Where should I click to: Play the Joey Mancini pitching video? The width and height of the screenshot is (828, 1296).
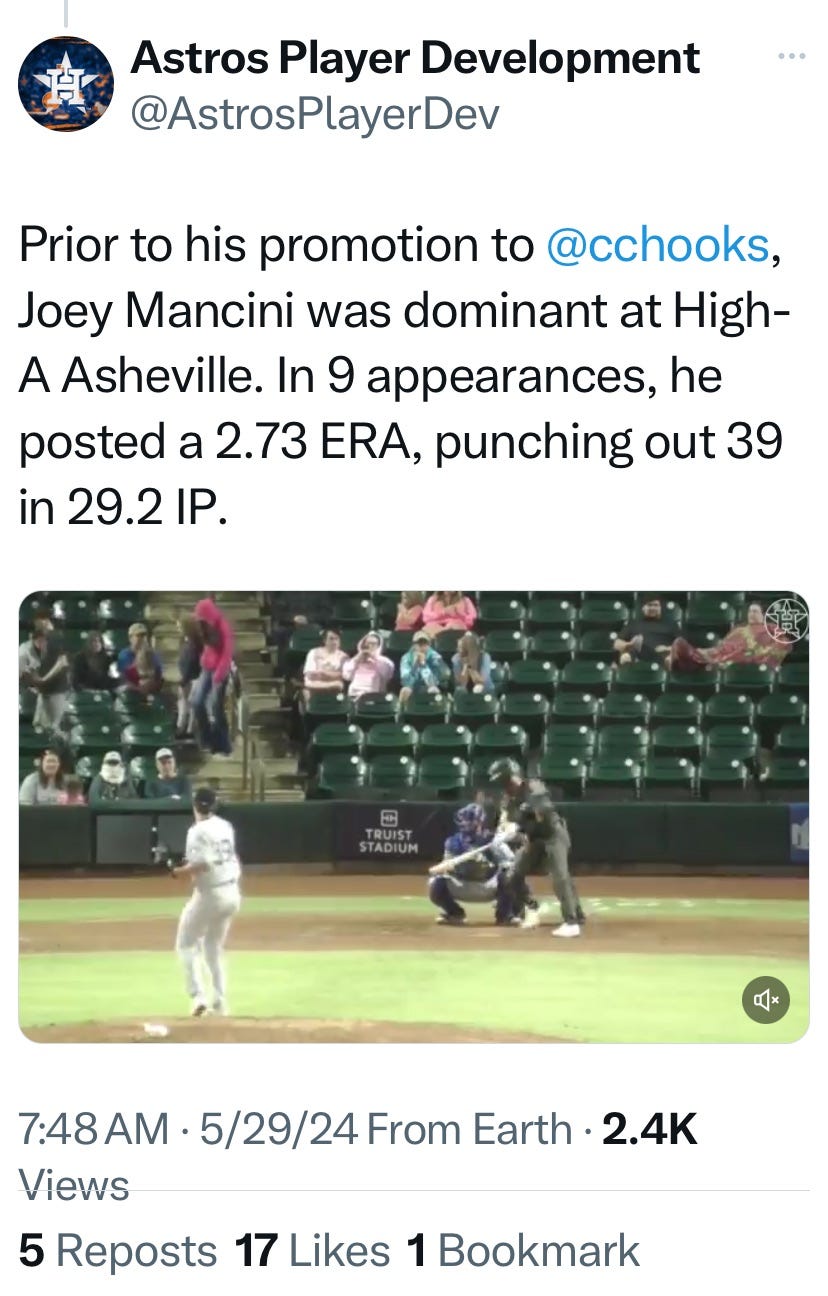[x=413, y=816]
